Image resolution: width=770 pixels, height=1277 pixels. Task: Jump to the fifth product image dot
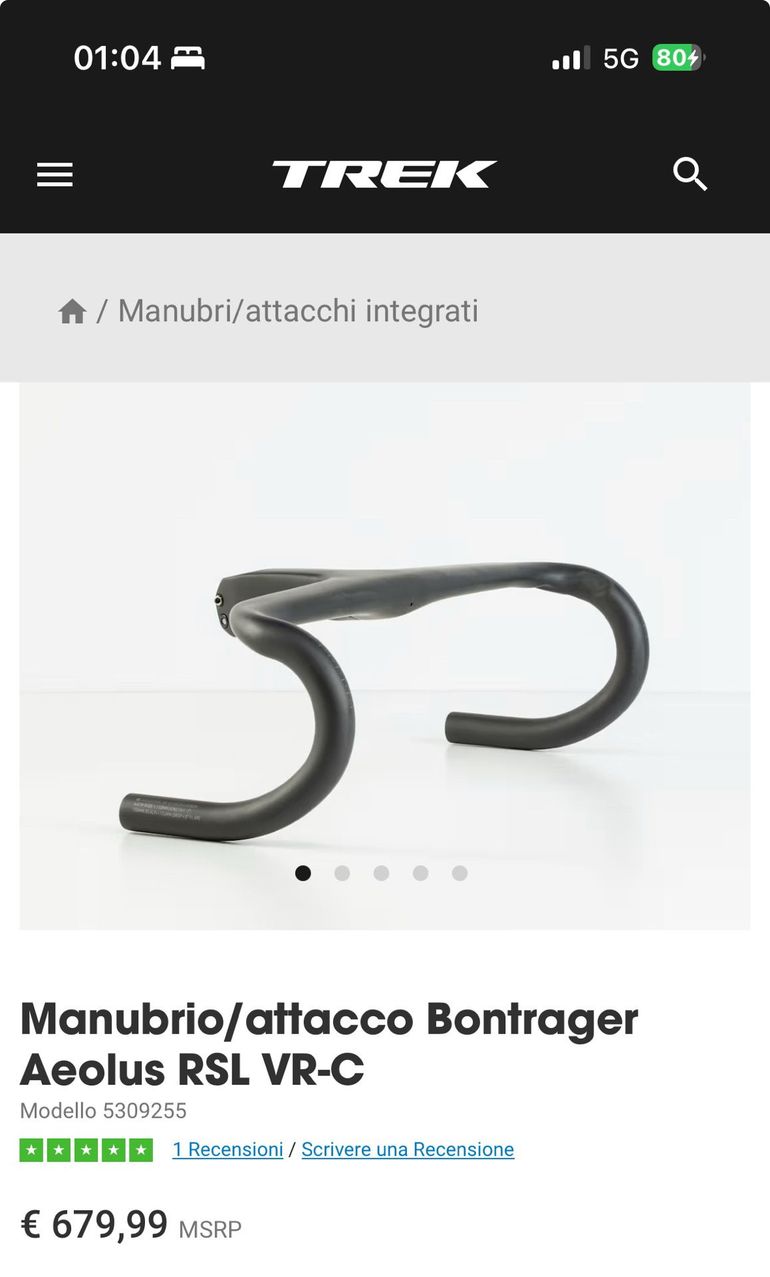tap(459, 873)
